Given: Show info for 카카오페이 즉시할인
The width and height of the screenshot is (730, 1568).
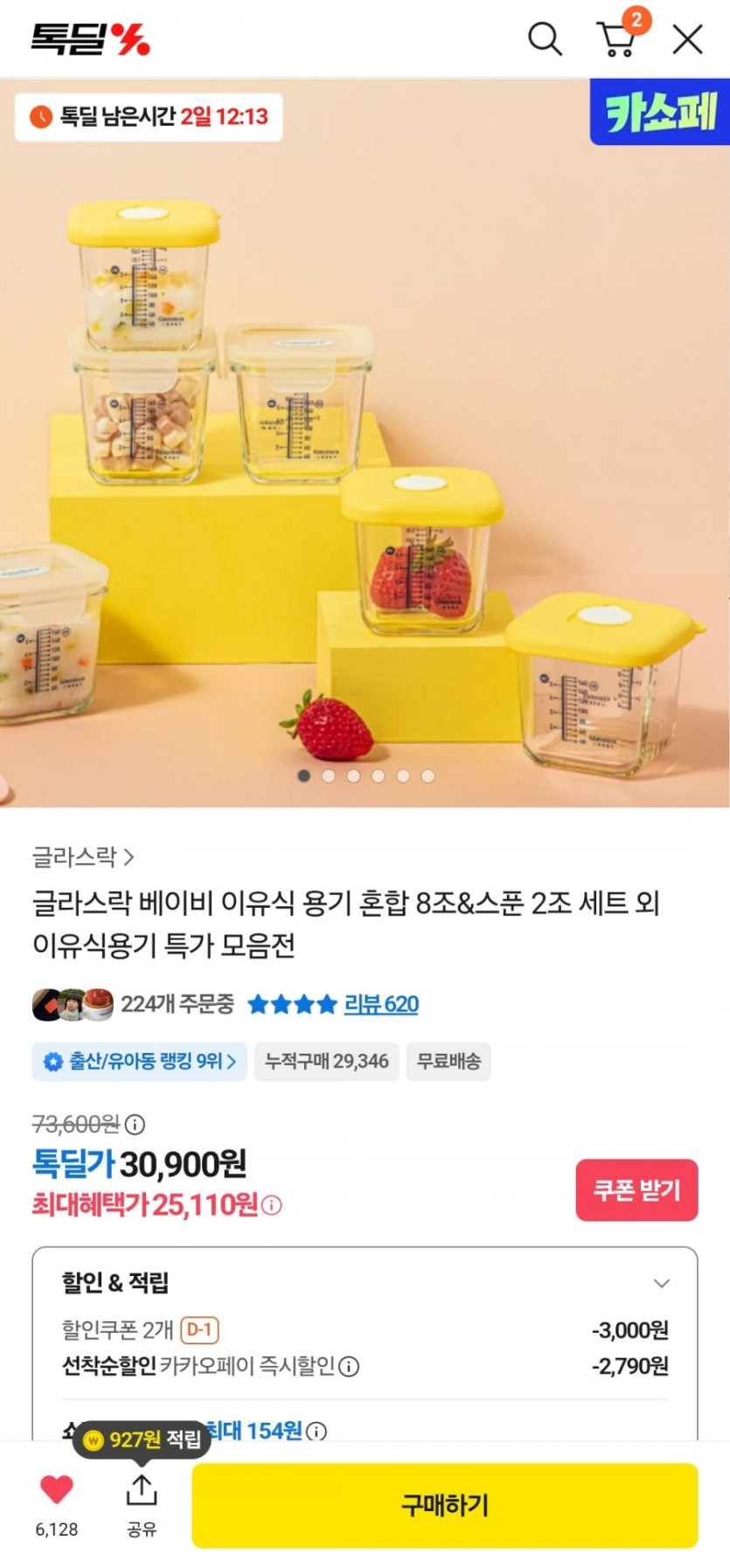Looking at the screenshot, I should click(349, 1366).
